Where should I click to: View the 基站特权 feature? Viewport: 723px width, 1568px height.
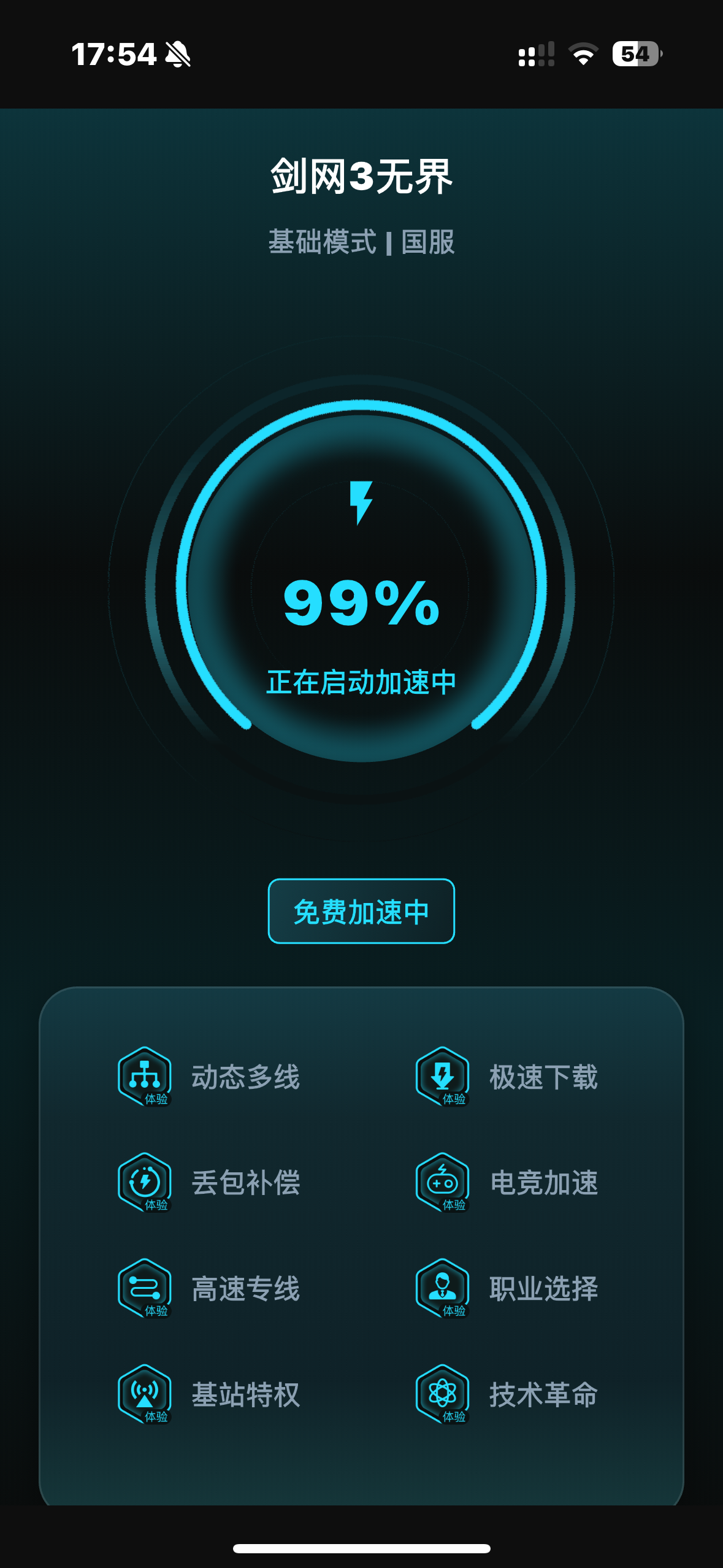[210, 1394]
